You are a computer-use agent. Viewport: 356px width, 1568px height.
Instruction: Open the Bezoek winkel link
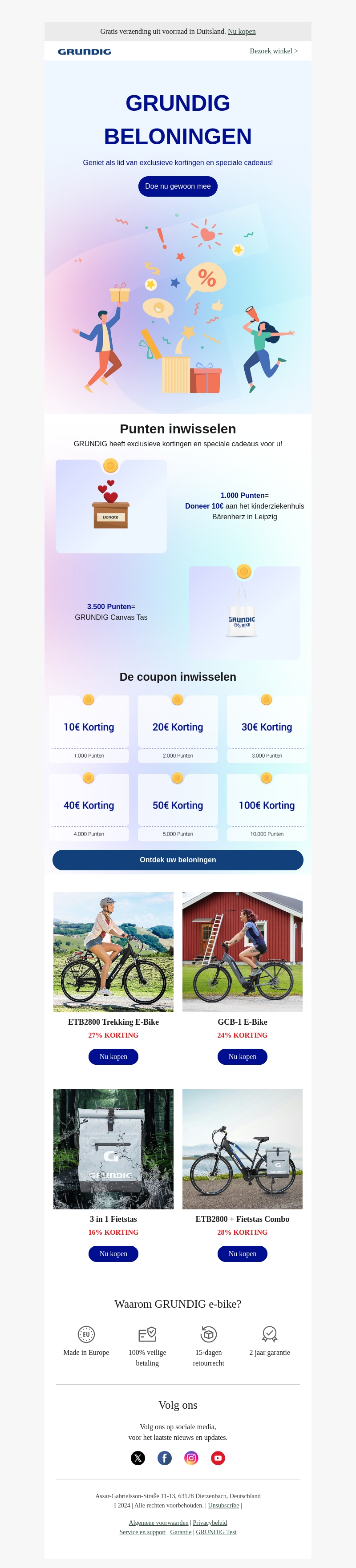[x=273, y=51]
